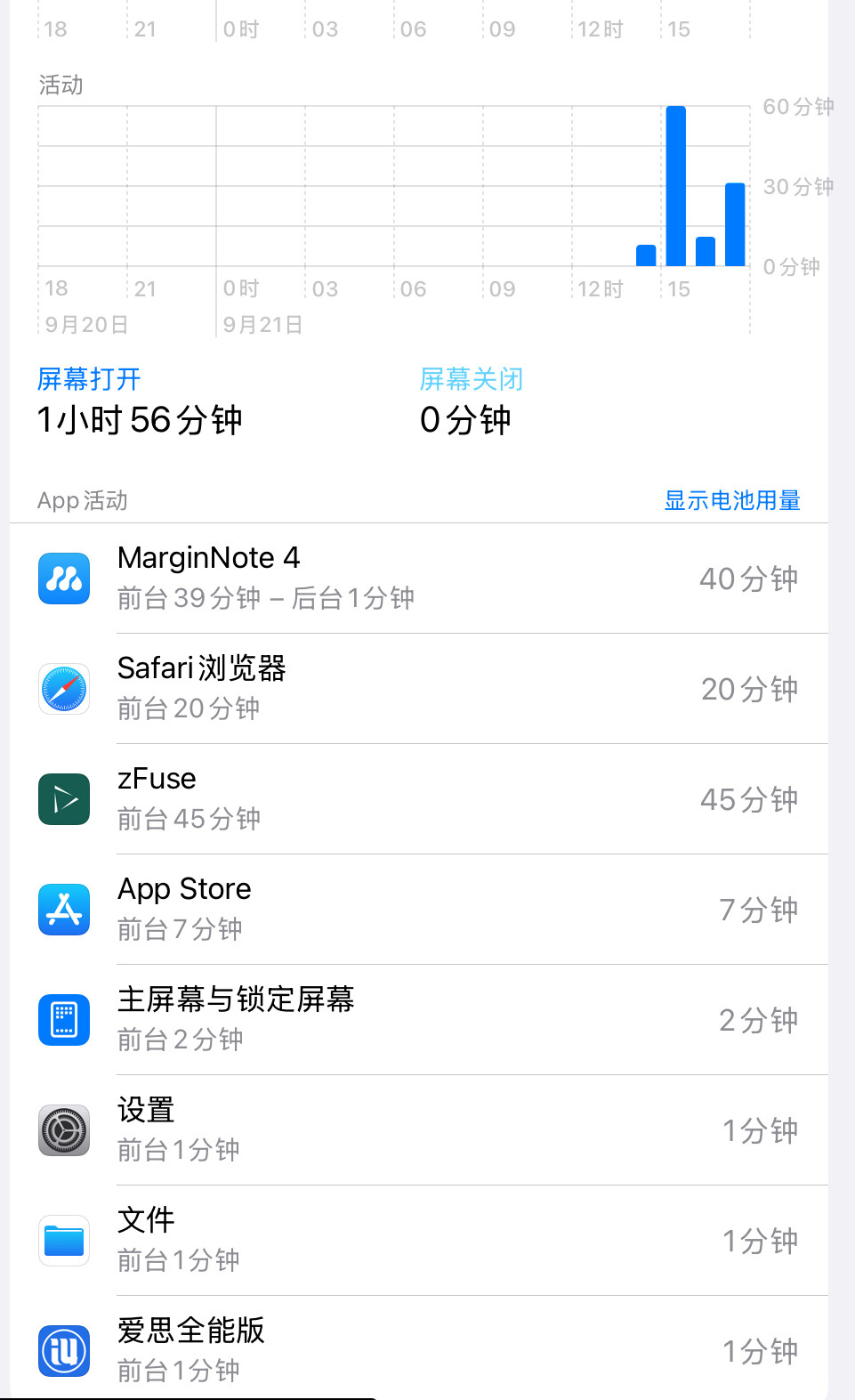Tap the 显示电池用量 link
This screenshot has height=1400, width=855.
[x=731, y=500]
